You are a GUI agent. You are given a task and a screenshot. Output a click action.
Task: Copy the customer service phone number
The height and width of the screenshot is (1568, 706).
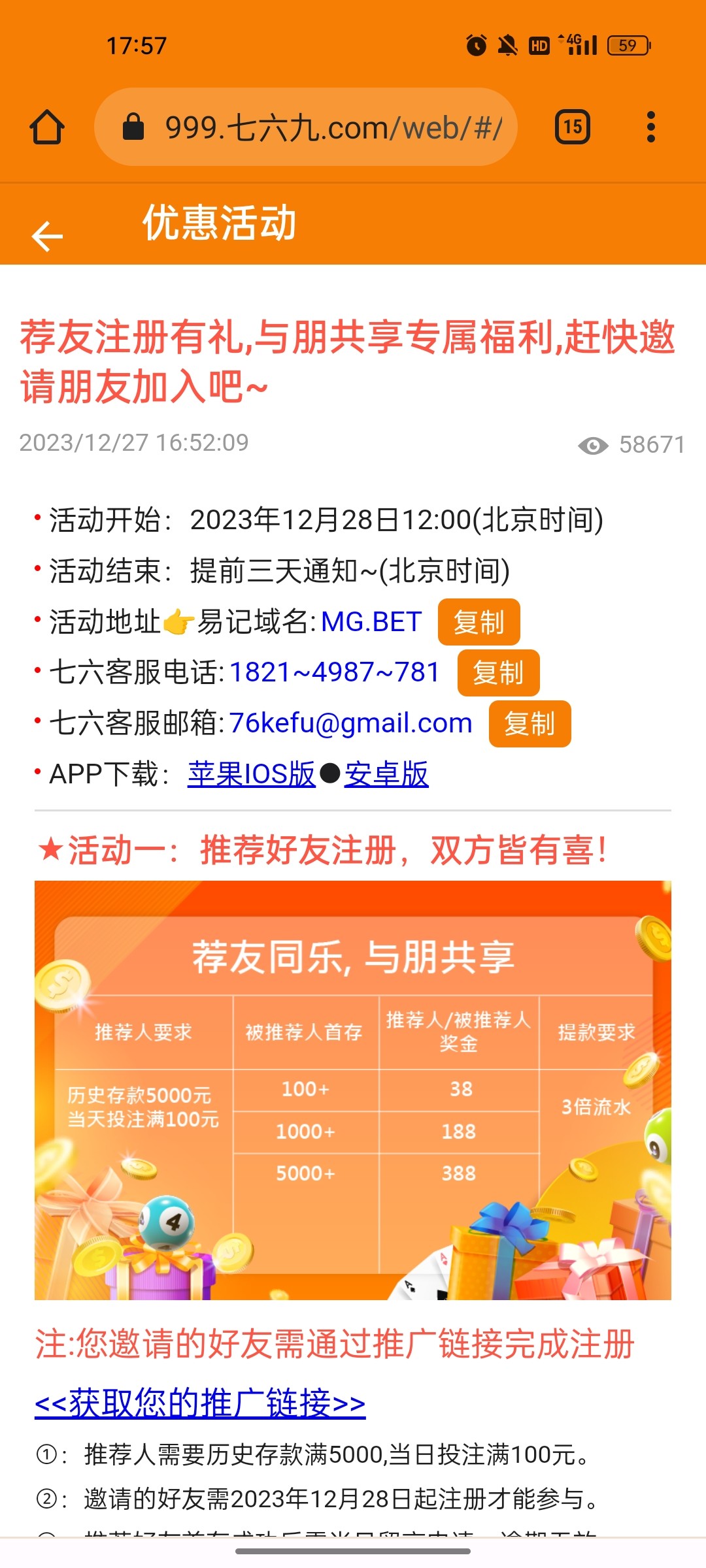click(498, 673)
